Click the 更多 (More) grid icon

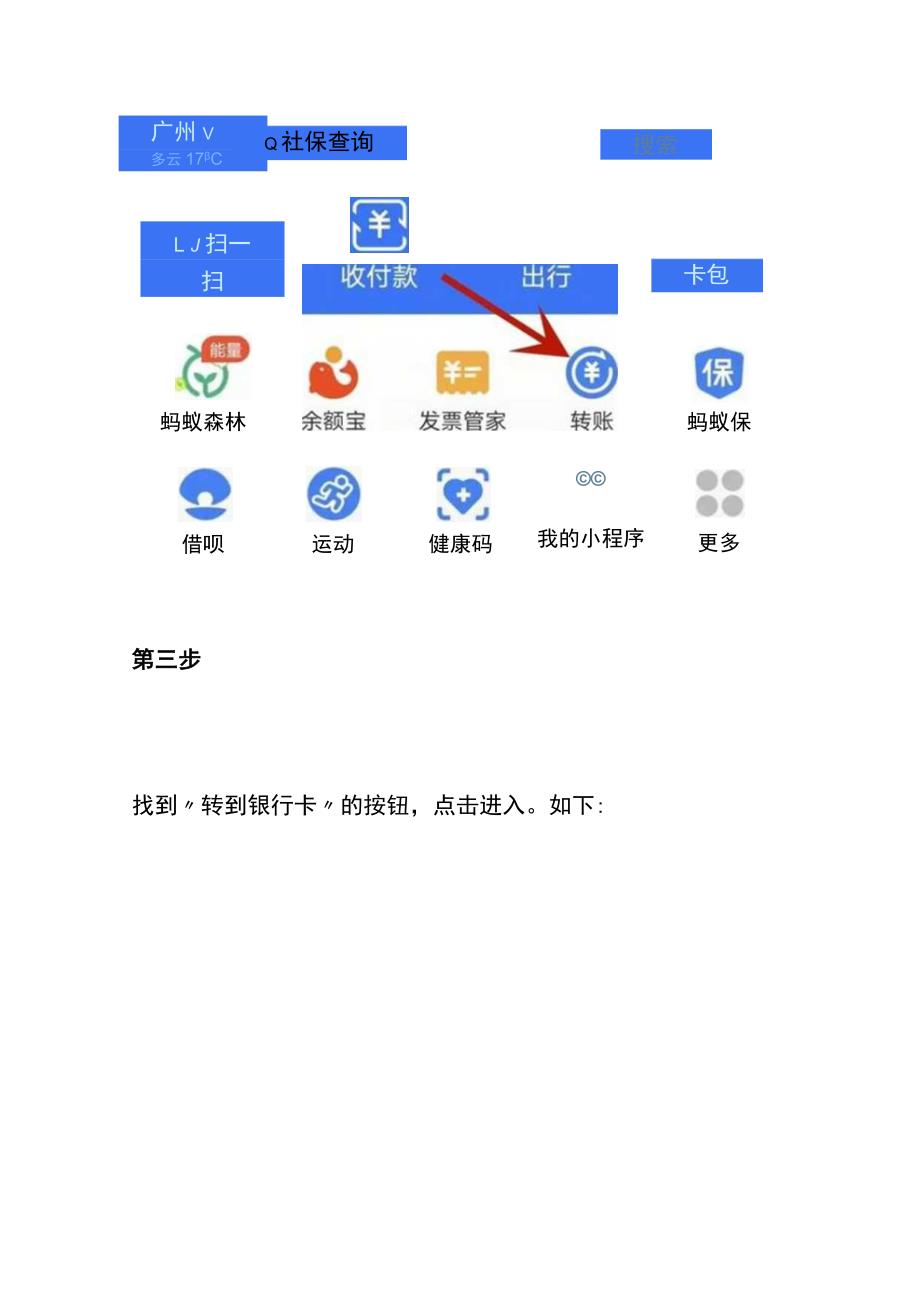pyautogui.click(x=718, y=495)
